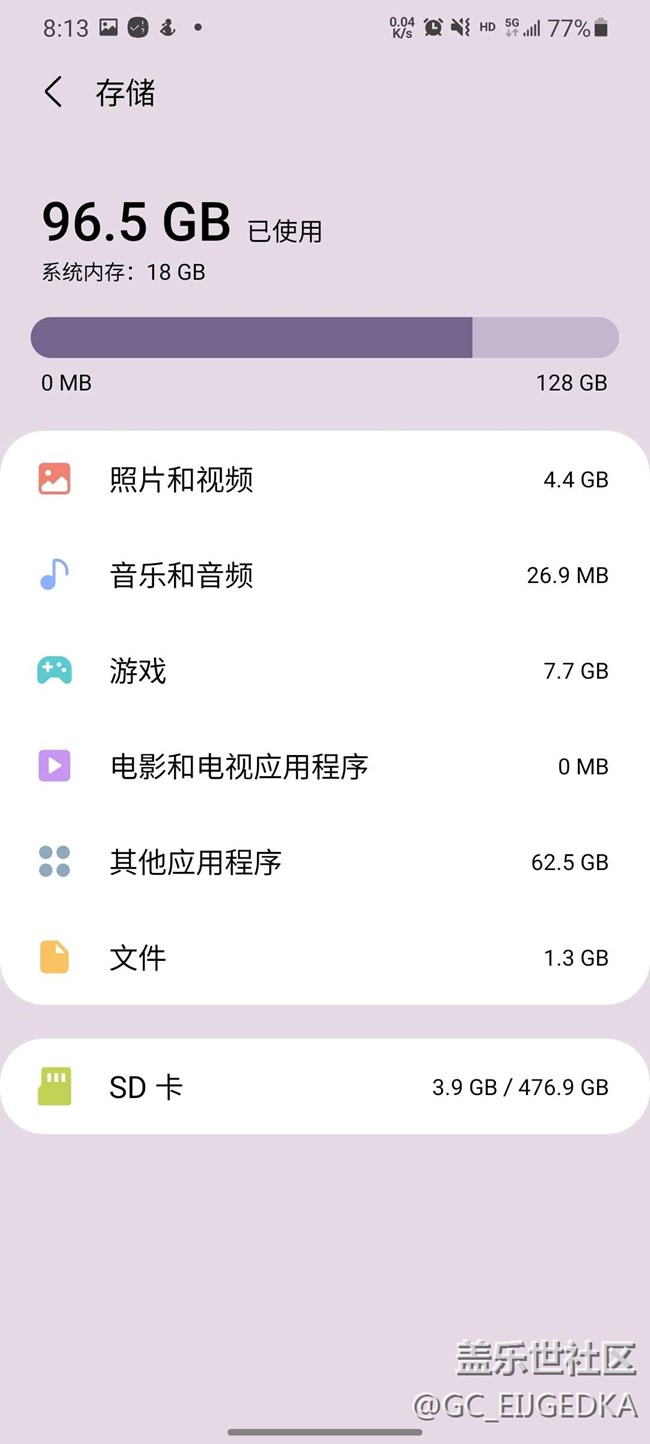Image resolution: width=650 pixels, height=1444 pixels.
Task: Open the 音乐和音频 row
Action: (x=323, y=575)
